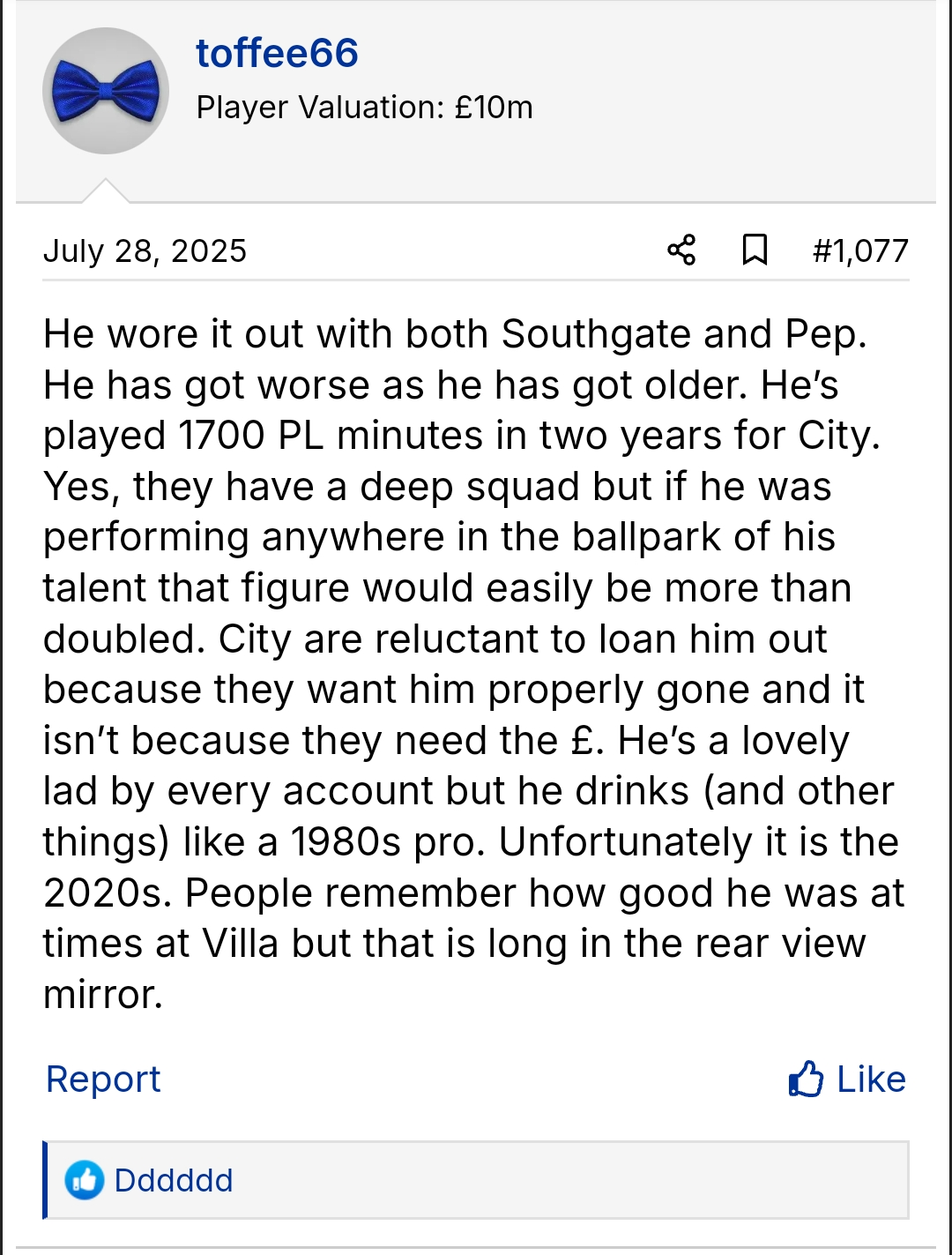The height and width of the screenshot is (1255, 952).
Task: Share this post
Action: (x=681, y=250)
